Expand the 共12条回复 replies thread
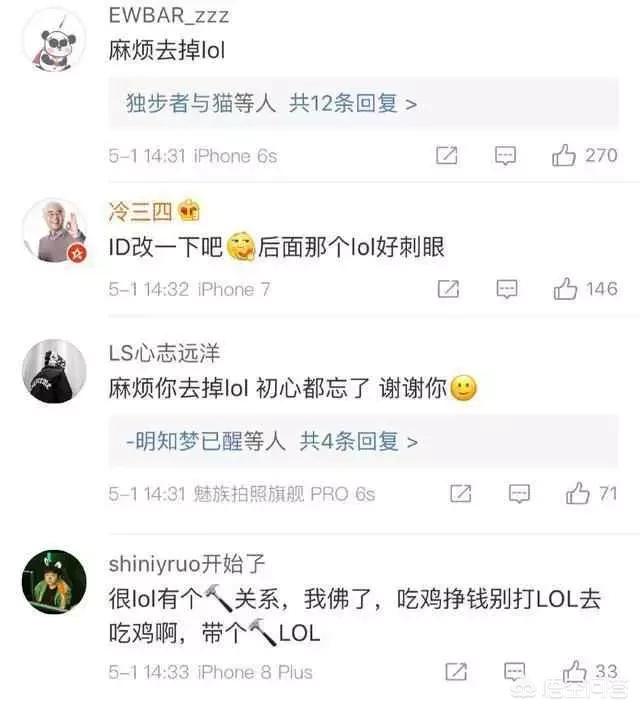Viewport: 640px width, 710px height. pos(272,102)
